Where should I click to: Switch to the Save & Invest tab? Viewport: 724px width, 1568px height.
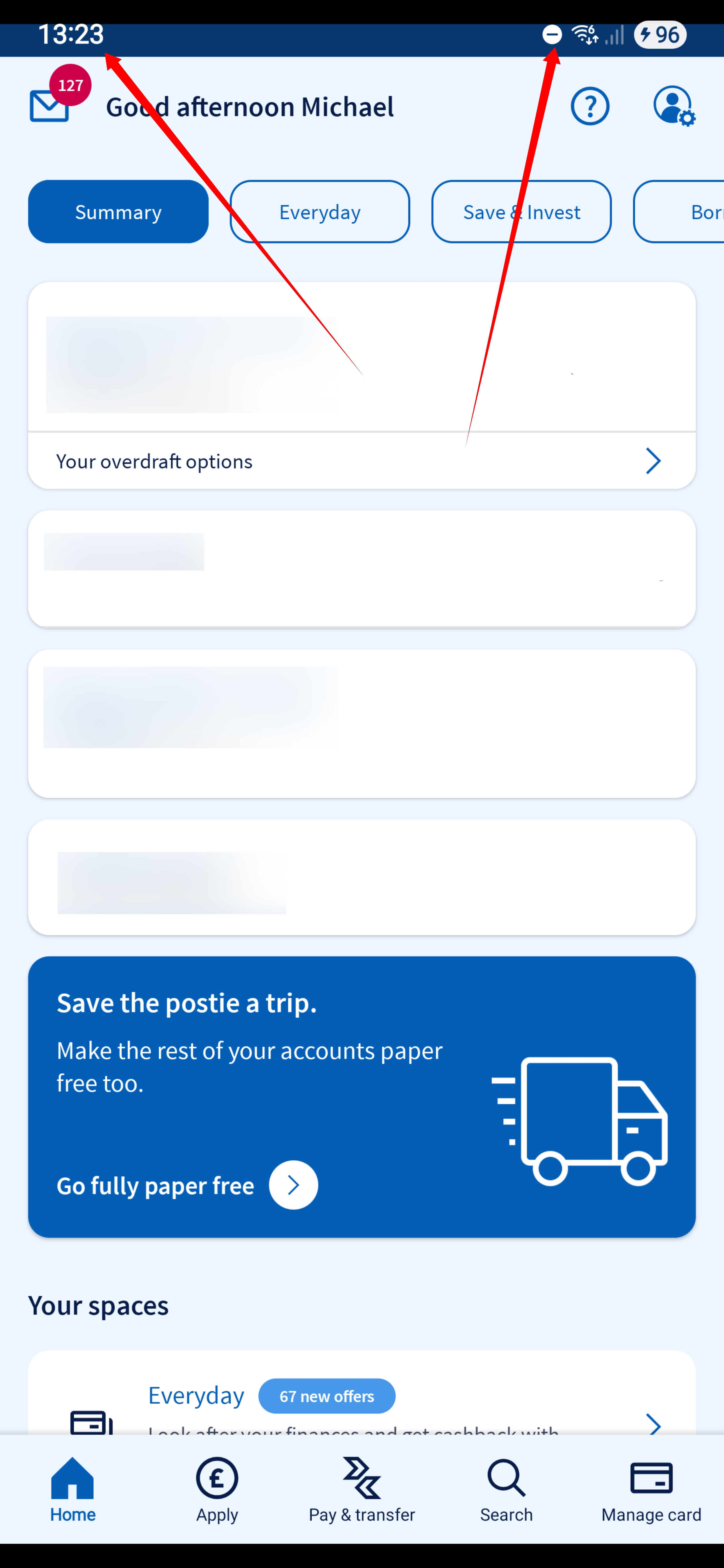[x=521, y=212]
